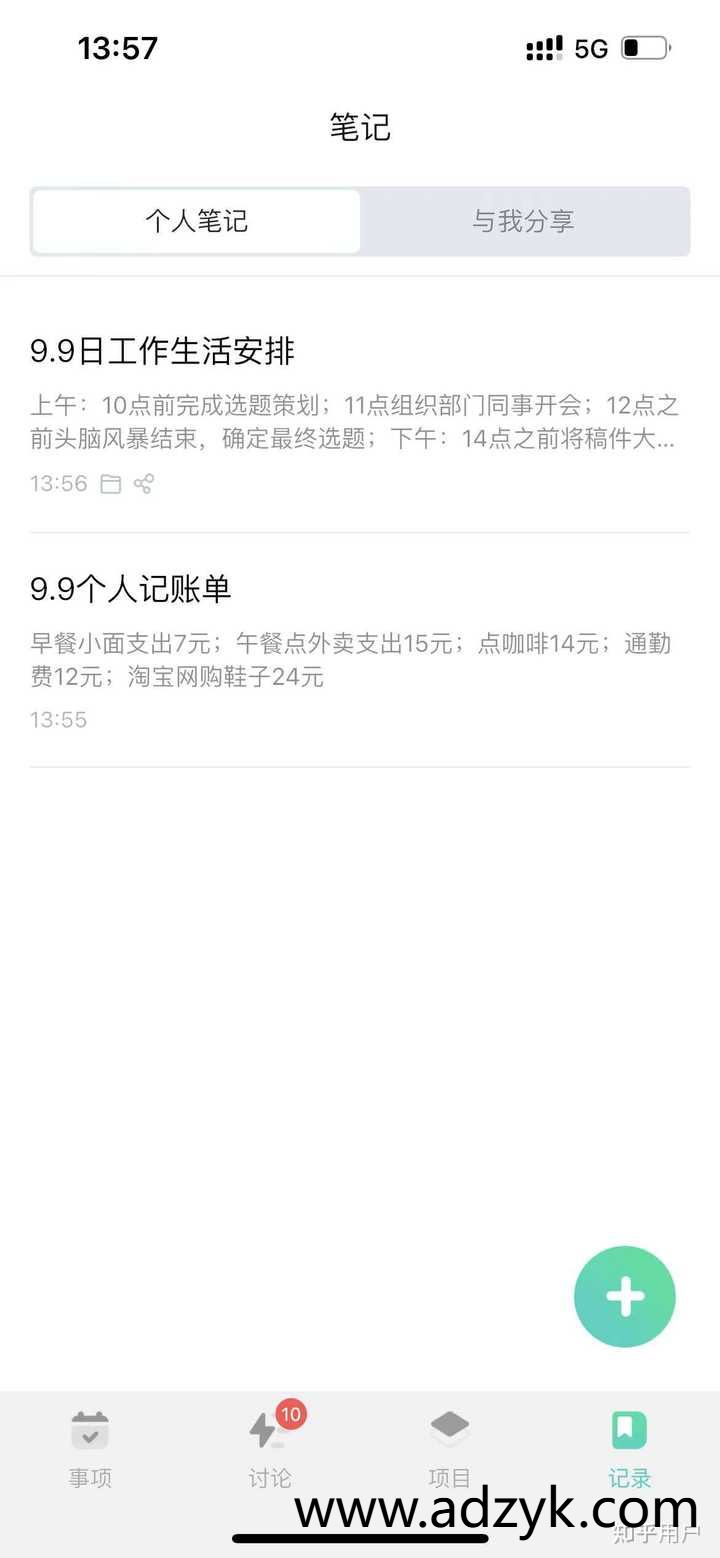Select the 个人笔记 tab
Image resolution: width=720 pixels, height=1558 pixels.
pyautogui.click(x=196, y=221)
